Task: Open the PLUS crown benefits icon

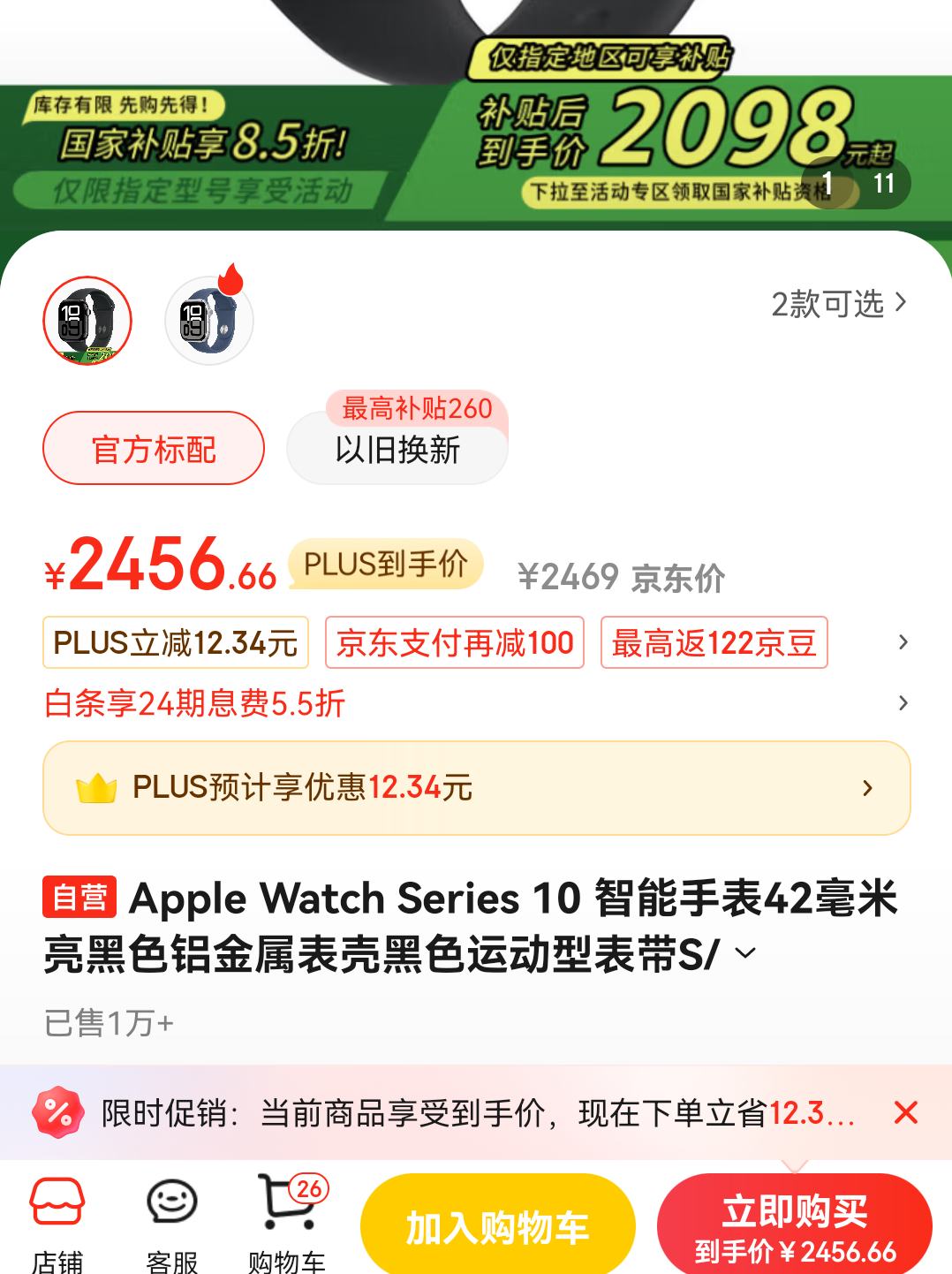Action: [97, 788]
